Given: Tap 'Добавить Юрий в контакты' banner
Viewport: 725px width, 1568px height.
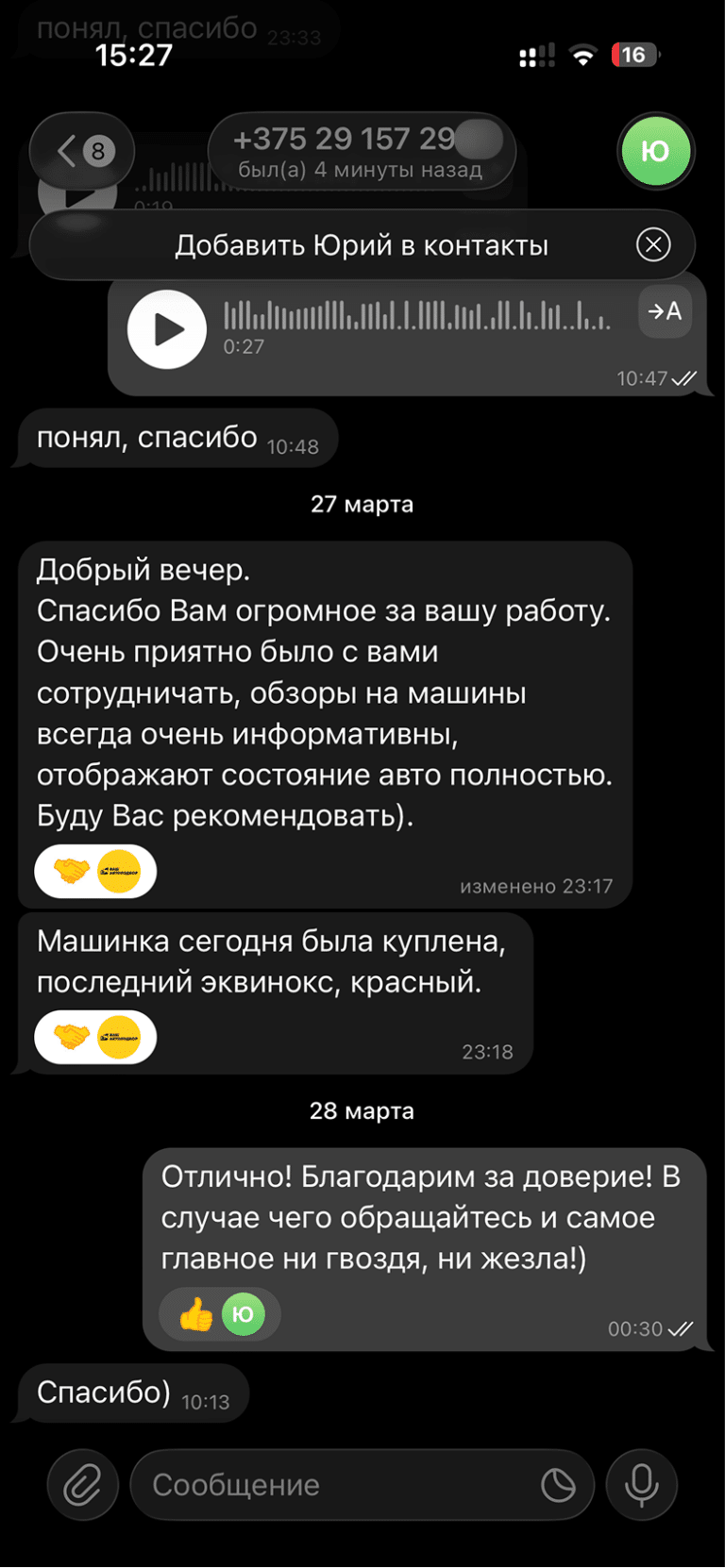Looking at the screenshot, I should 362,244.
